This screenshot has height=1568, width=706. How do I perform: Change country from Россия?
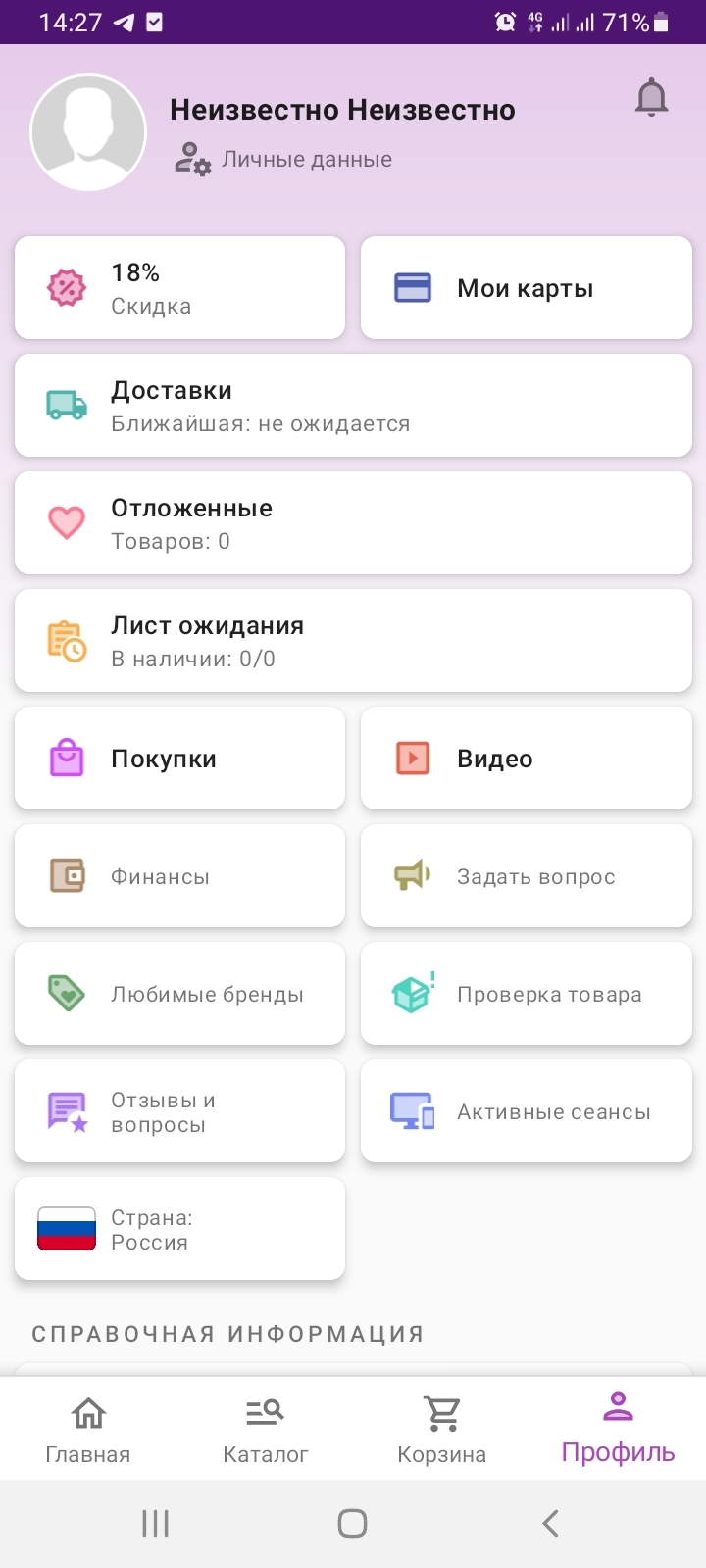click(x=179, y=1229)
